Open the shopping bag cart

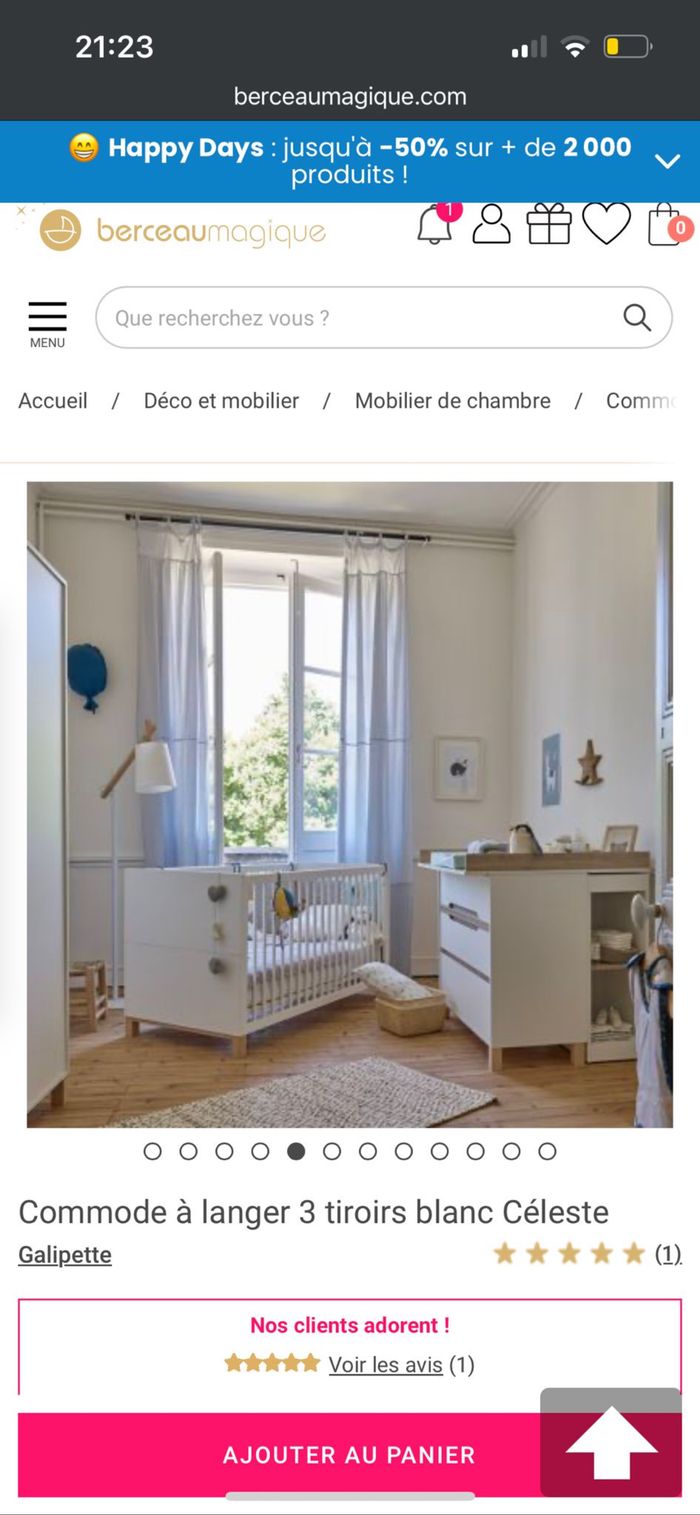666,225
